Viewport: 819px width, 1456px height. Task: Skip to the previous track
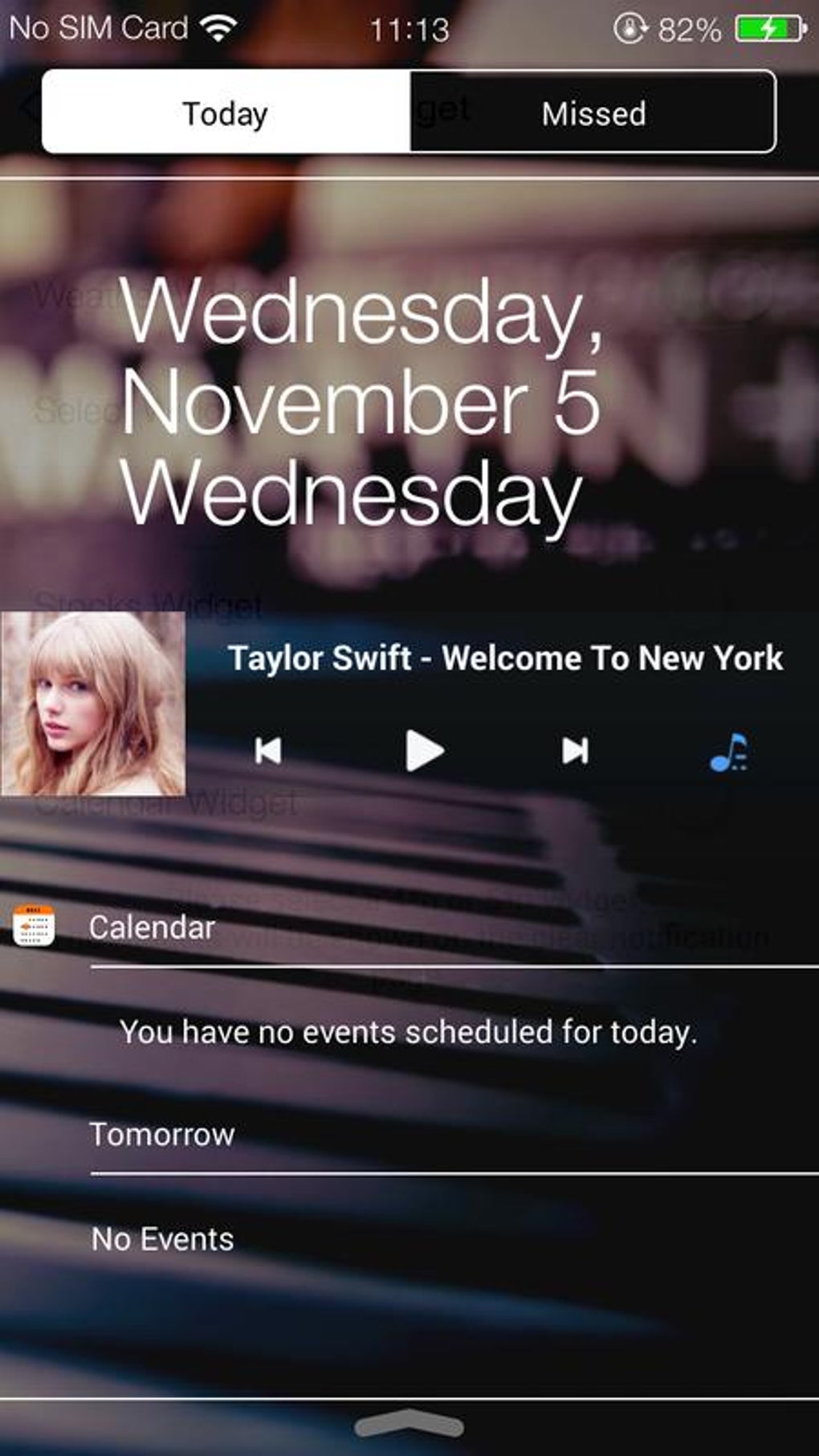tap(267, 751)
